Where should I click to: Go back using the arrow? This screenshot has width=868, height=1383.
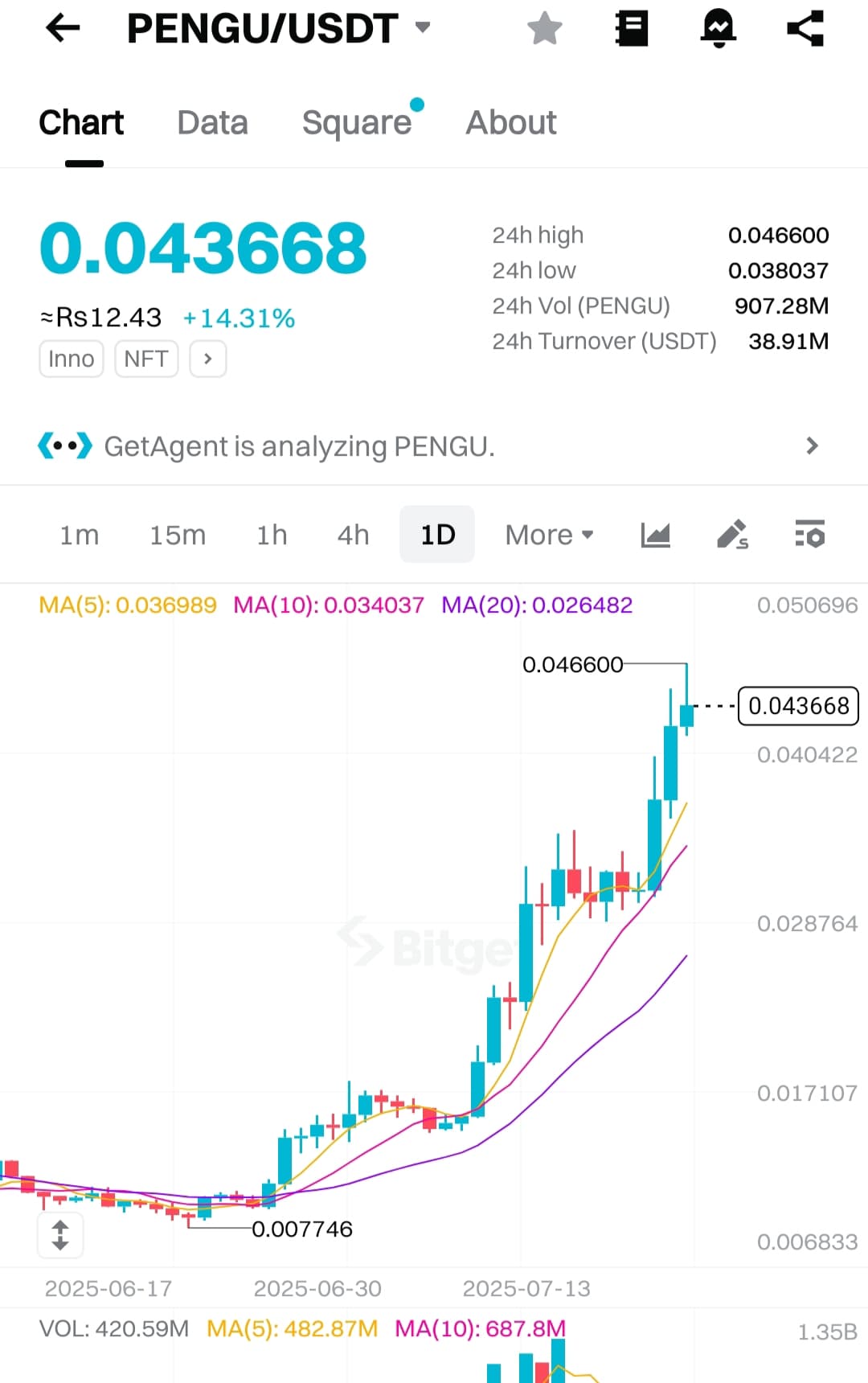63,29
